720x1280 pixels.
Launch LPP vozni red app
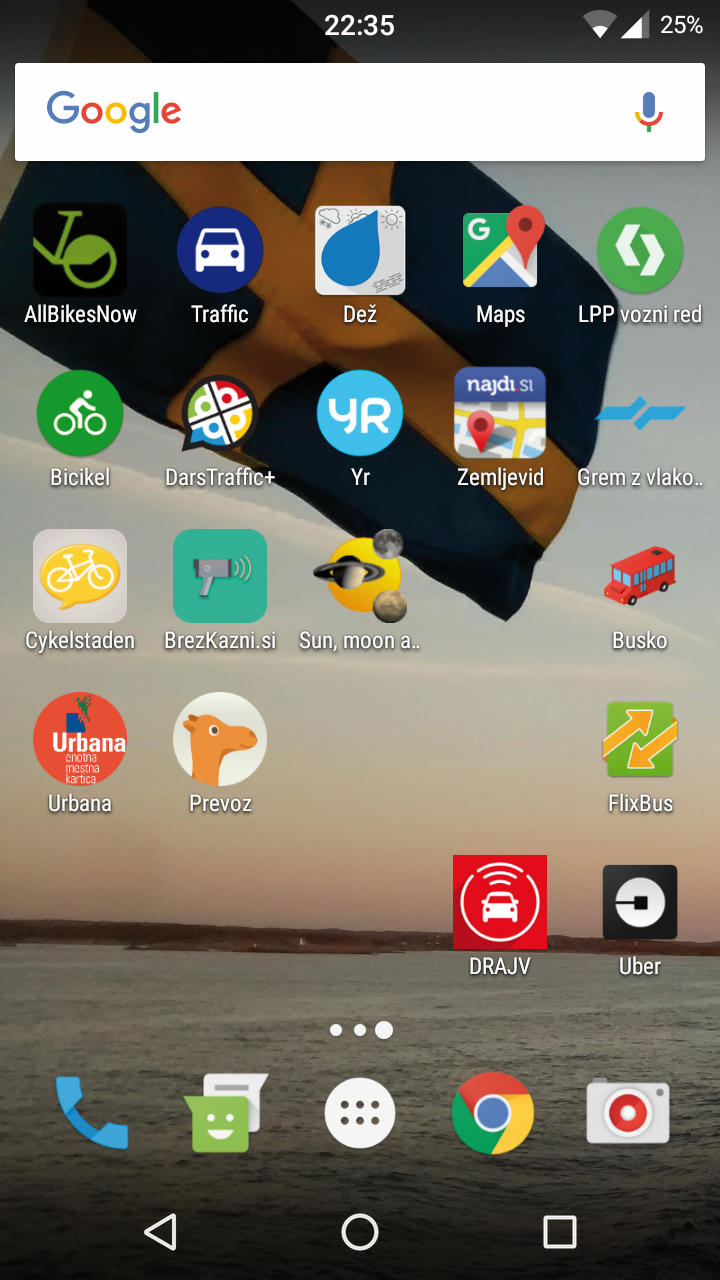coord(640,250)
